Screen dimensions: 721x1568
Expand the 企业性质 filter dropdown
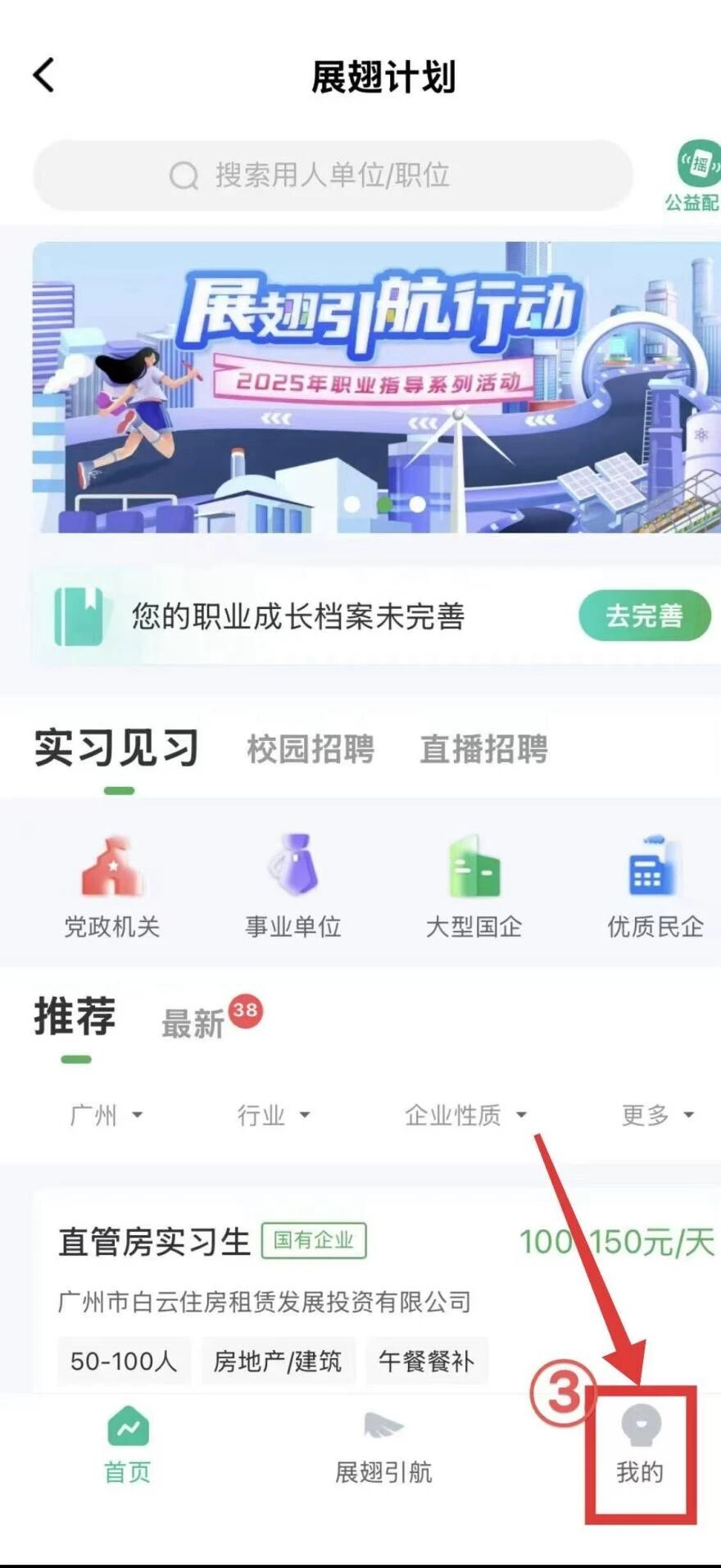465,1115
